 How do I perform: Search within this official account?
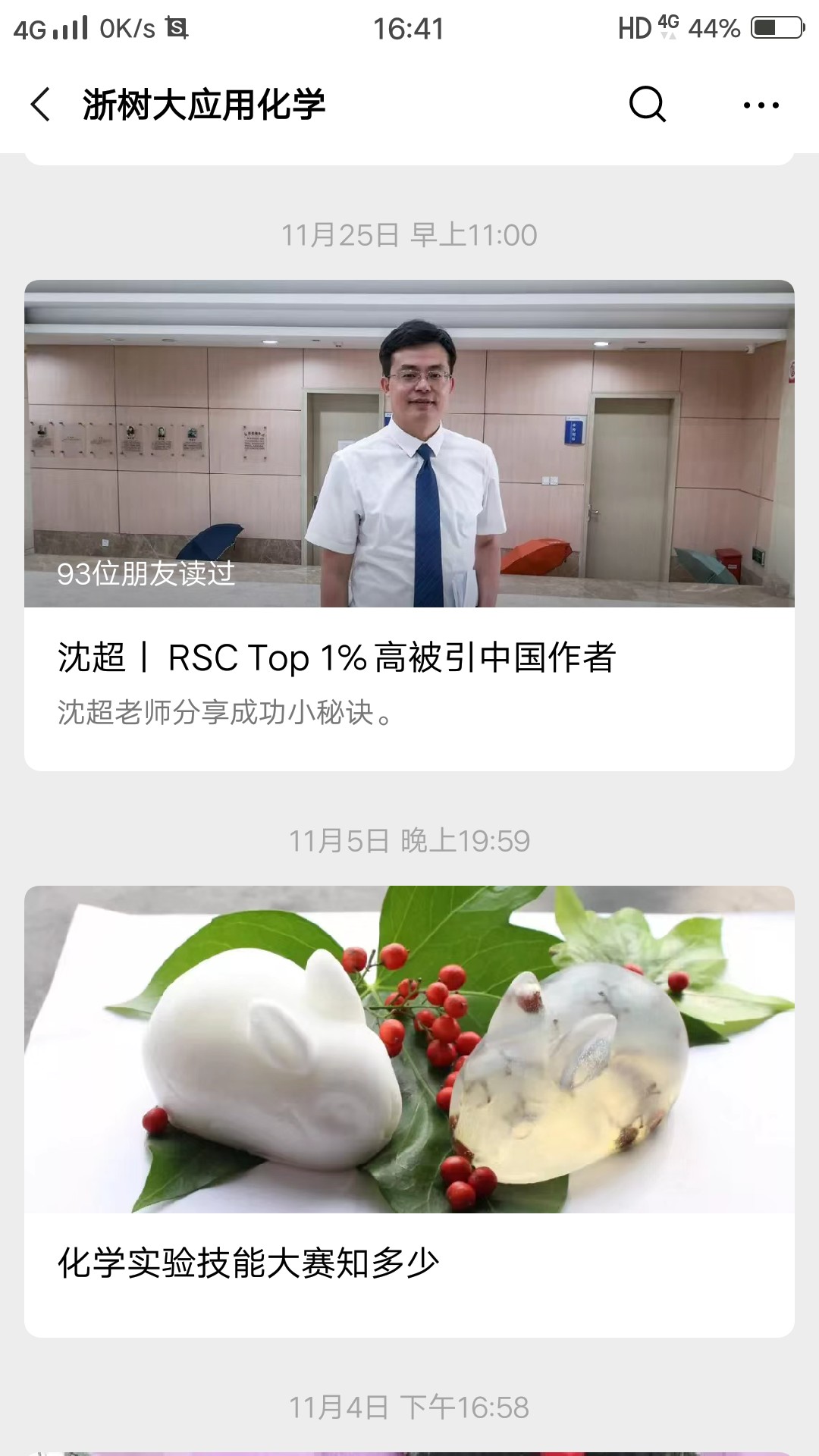point(647,105)
